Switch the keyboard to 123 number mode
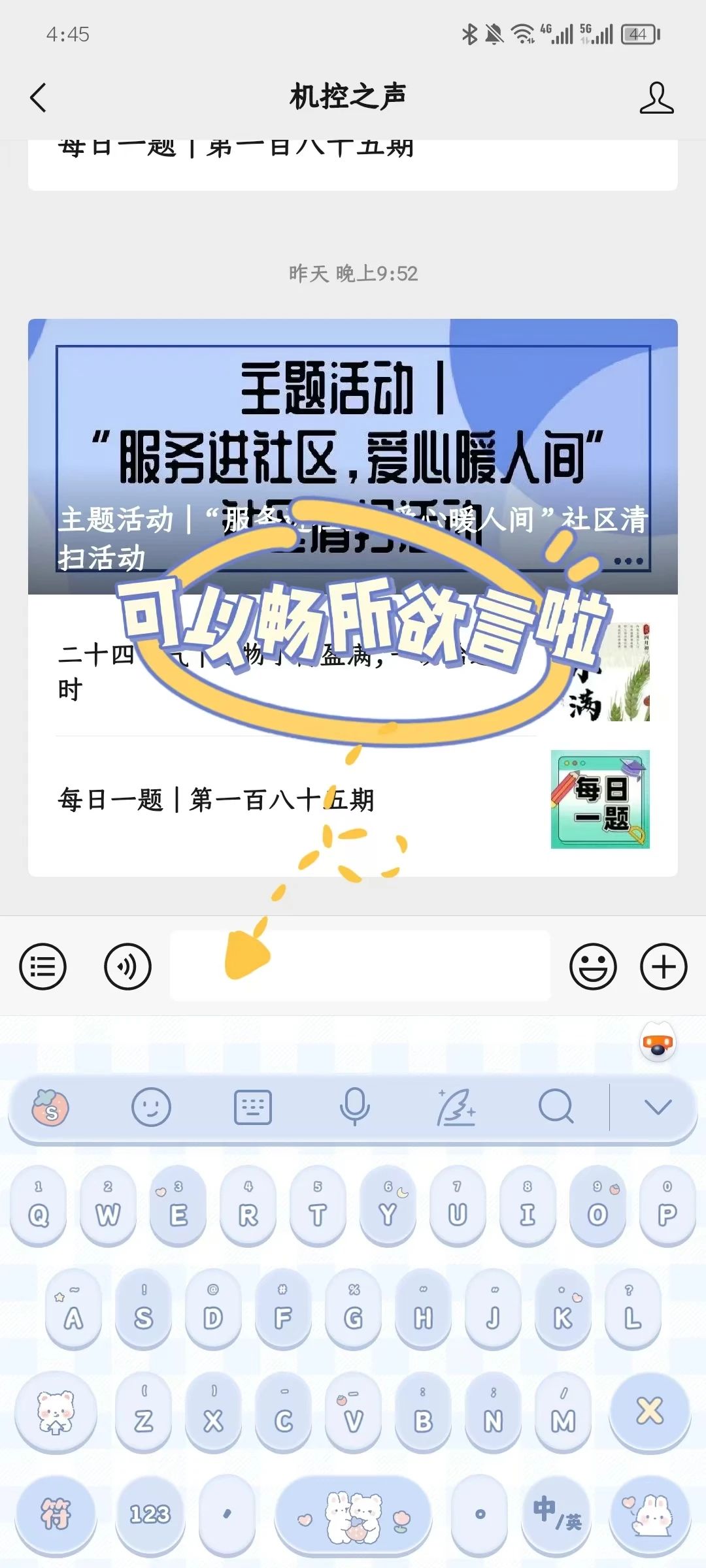Screen dimensions: 706x1568 coord(150,1513)
